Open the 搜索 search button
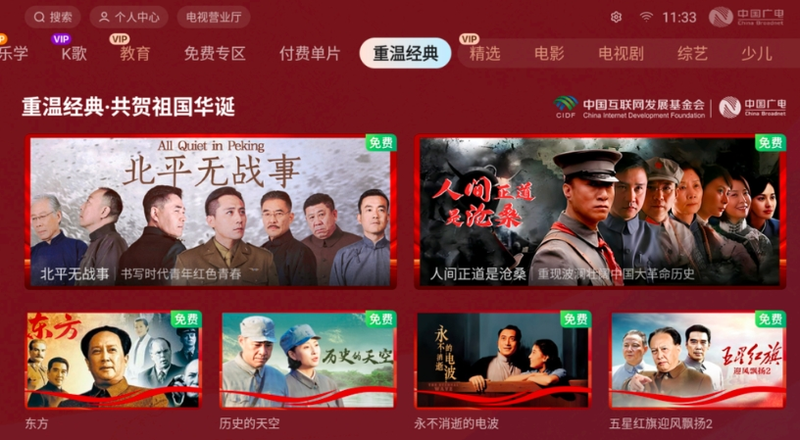Viewport: 800px width, 440px height. pos(52,17)
